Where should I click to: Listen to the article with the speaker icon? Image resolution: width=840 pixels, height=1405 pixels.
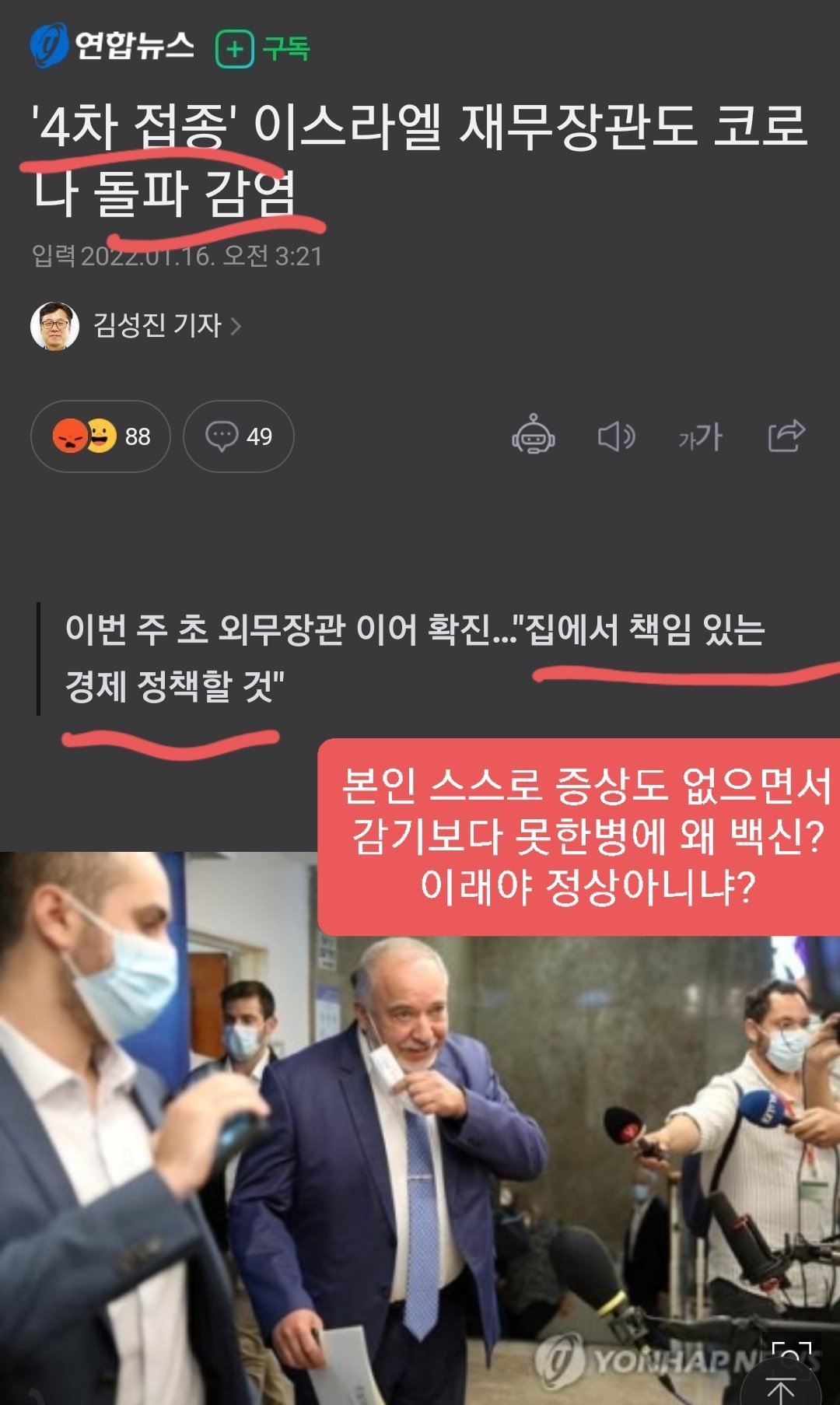click(616, 436)
